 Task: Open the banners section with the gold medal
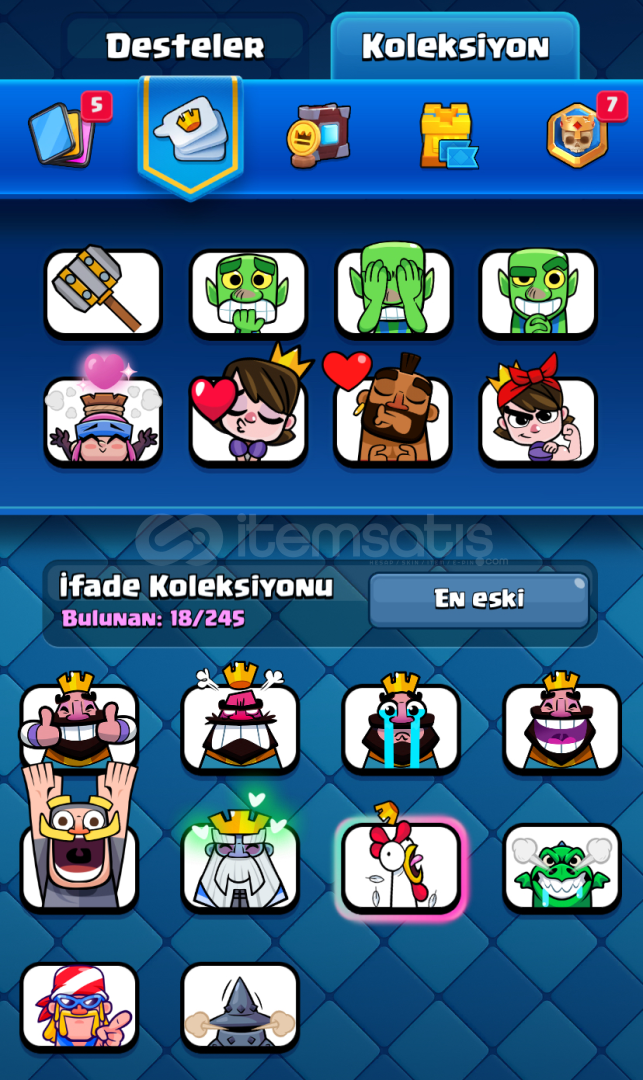coord(318,135)
